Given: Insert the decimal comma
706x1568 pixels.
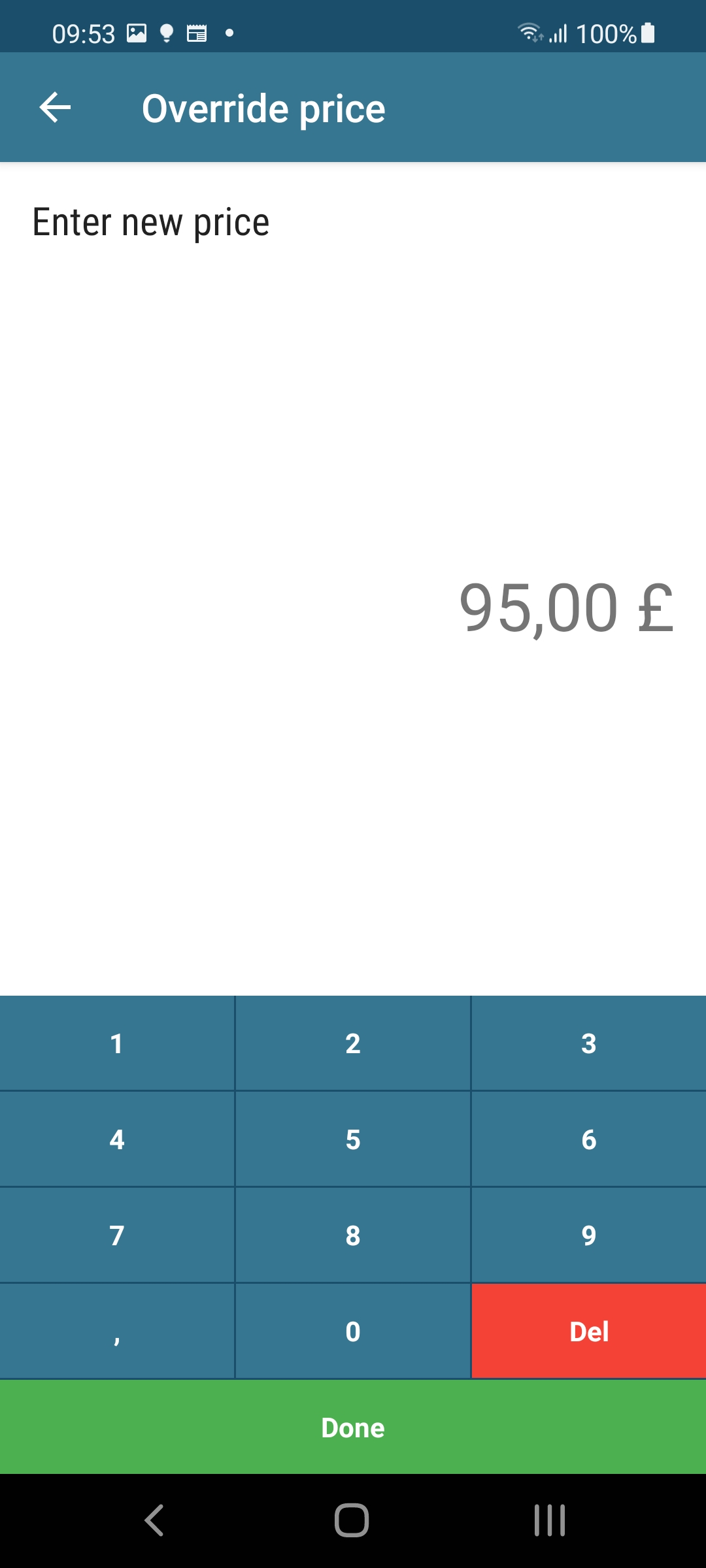Looking at the screenshot, I should pos(116,1331).
